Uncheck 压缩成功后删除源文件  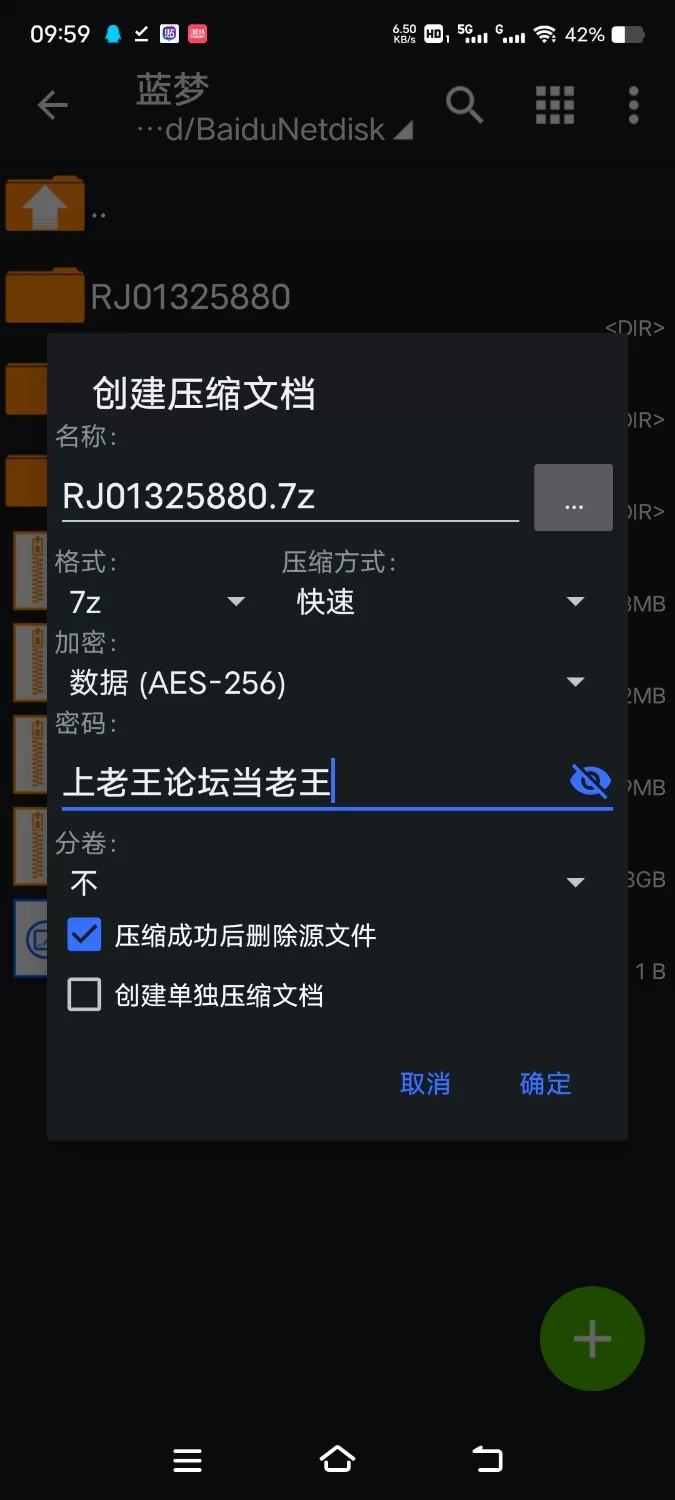point(85,936)
